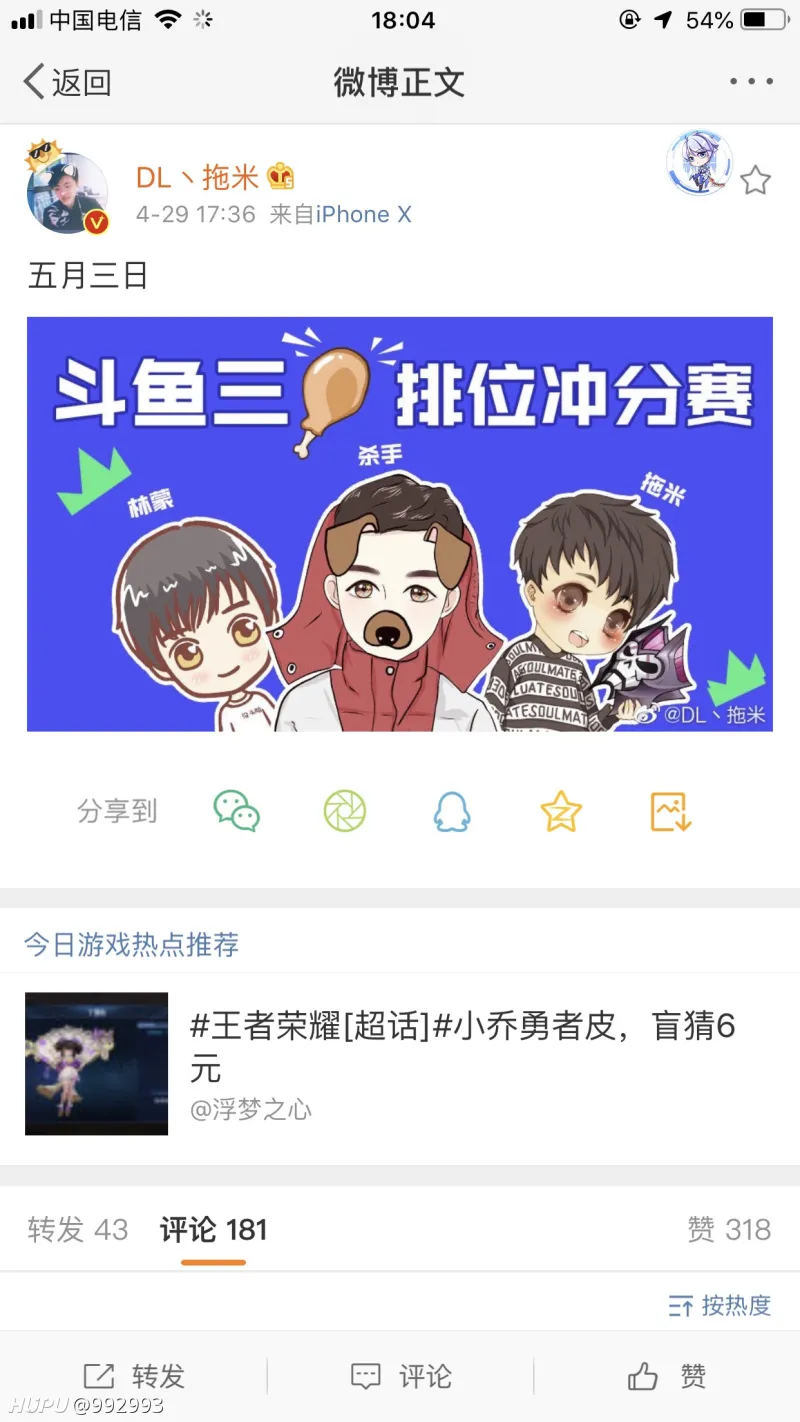Image resolution: width=800 pixels, height=1422 pixels.
Task: Share to Qzone with the star icon
Action: pos(561,811)
